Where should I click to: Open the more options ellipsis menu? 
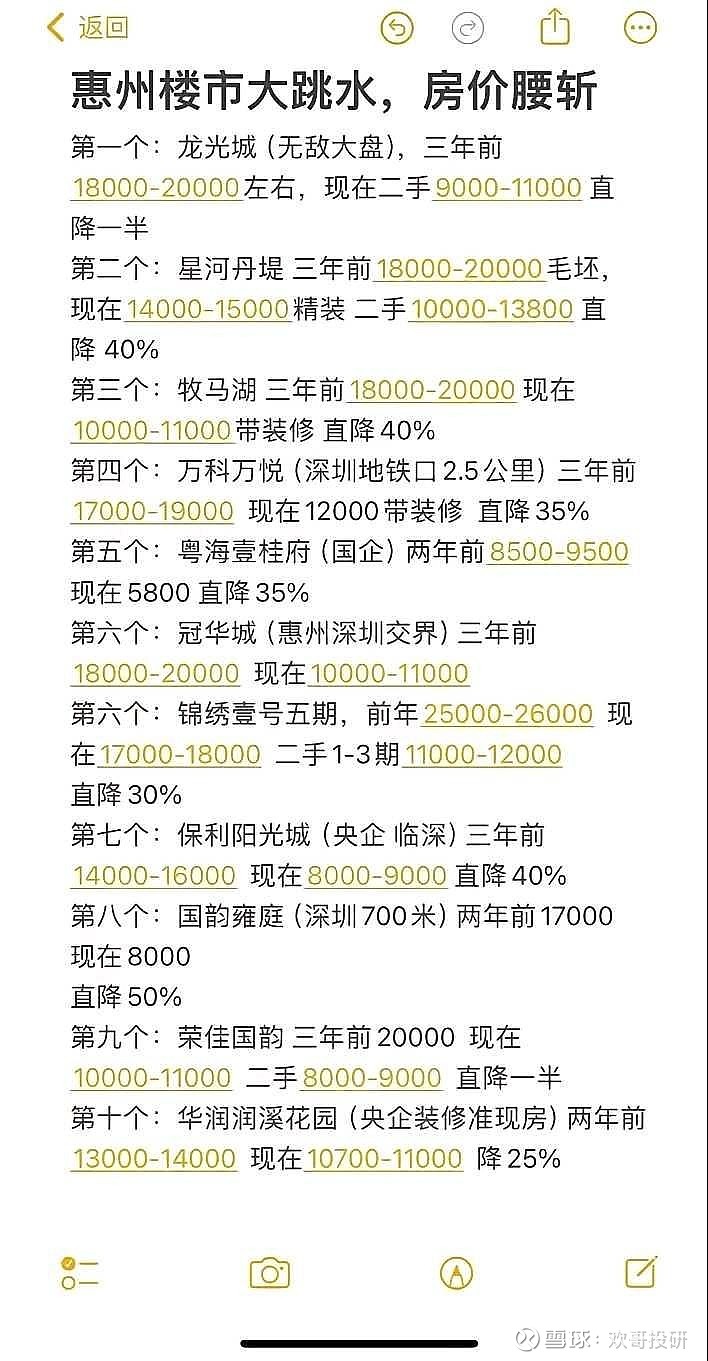pos(640,28)
